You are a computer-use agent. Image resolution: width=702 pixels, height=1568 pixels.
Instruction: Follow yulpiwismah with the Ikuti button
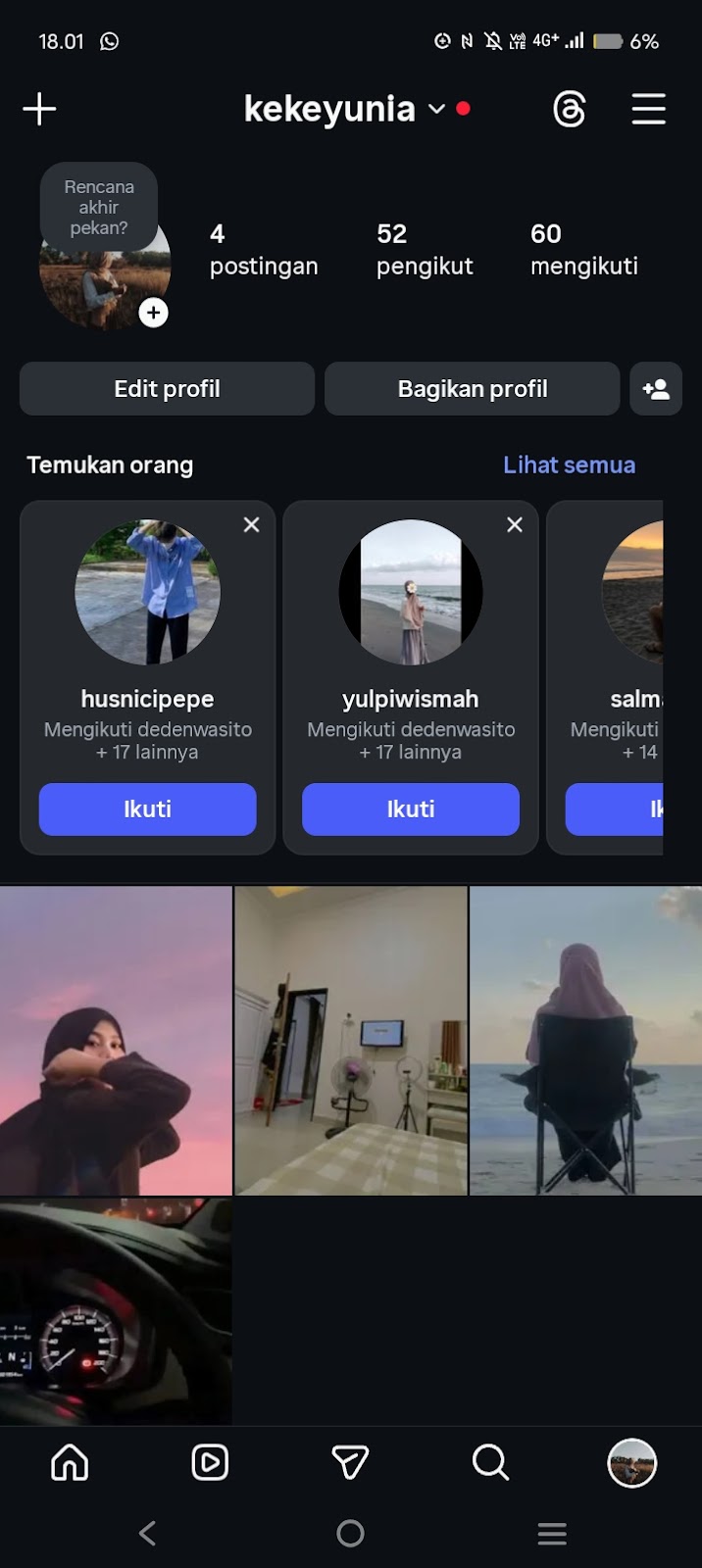click(410, 809)
